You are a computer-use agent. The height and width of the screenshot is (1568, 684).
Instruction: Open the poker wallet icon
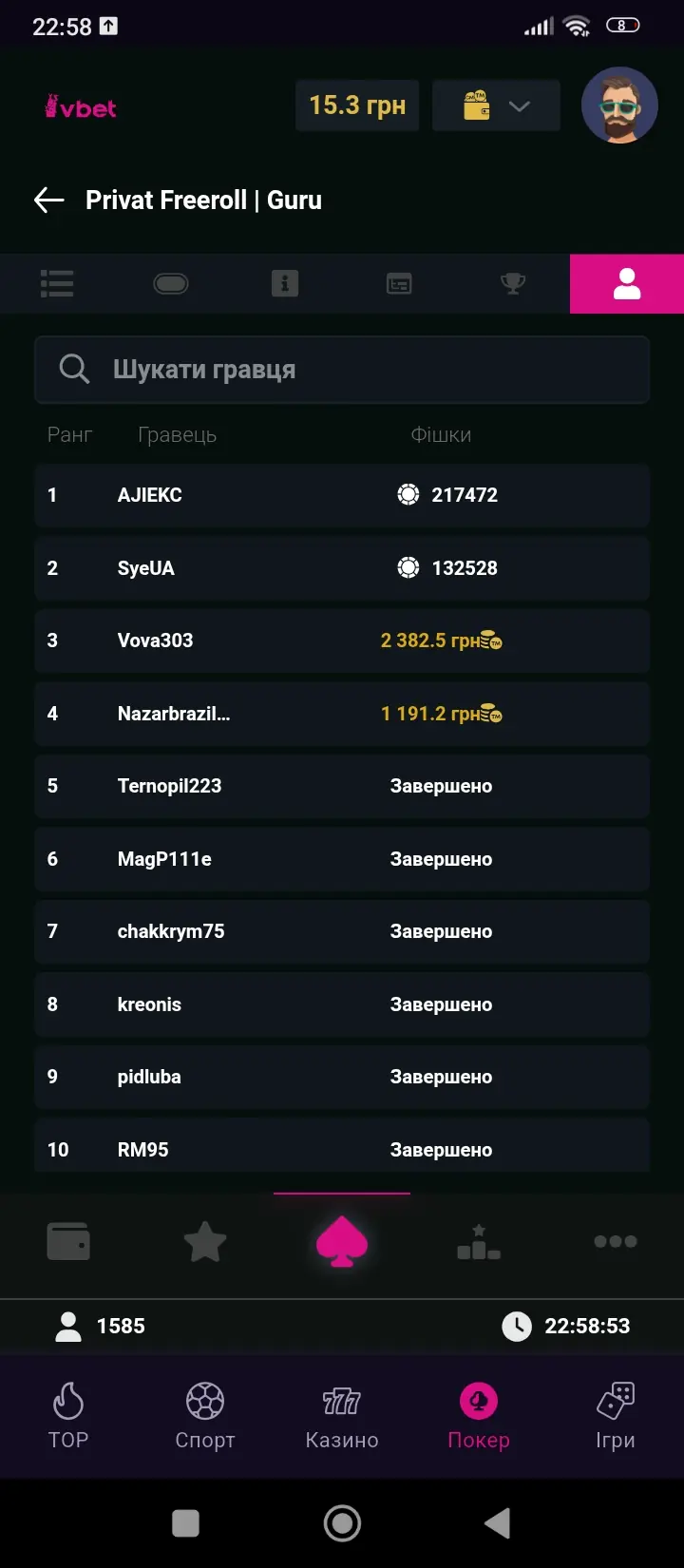tap(68, 1241)
